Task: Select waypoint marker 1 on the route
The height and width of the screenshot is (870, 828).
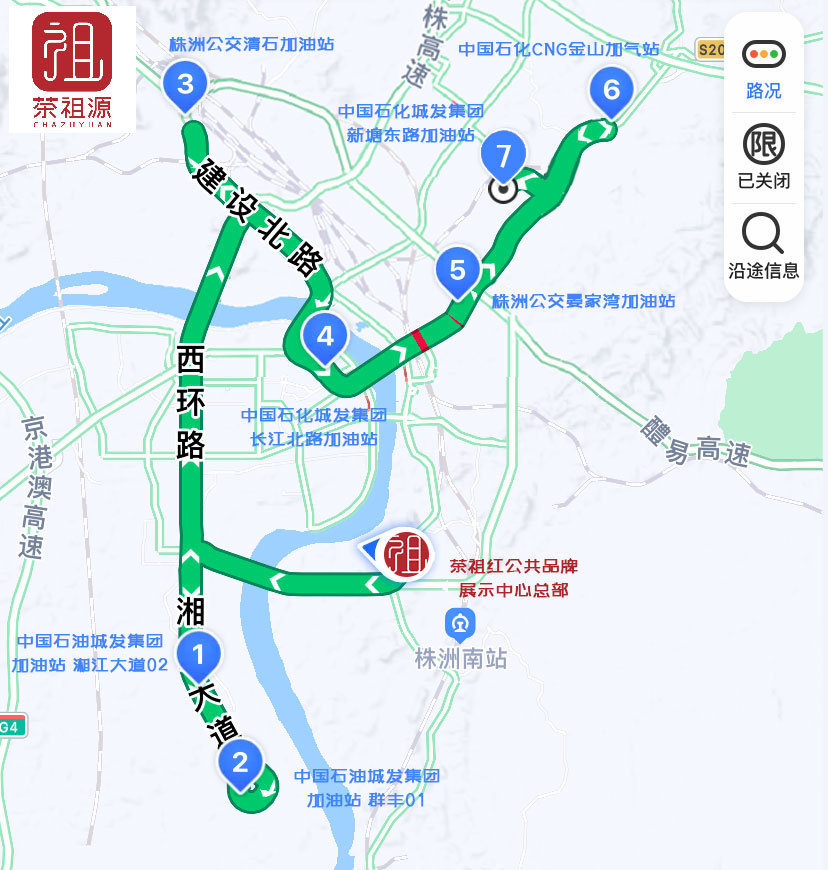Action: coord(198,656)
